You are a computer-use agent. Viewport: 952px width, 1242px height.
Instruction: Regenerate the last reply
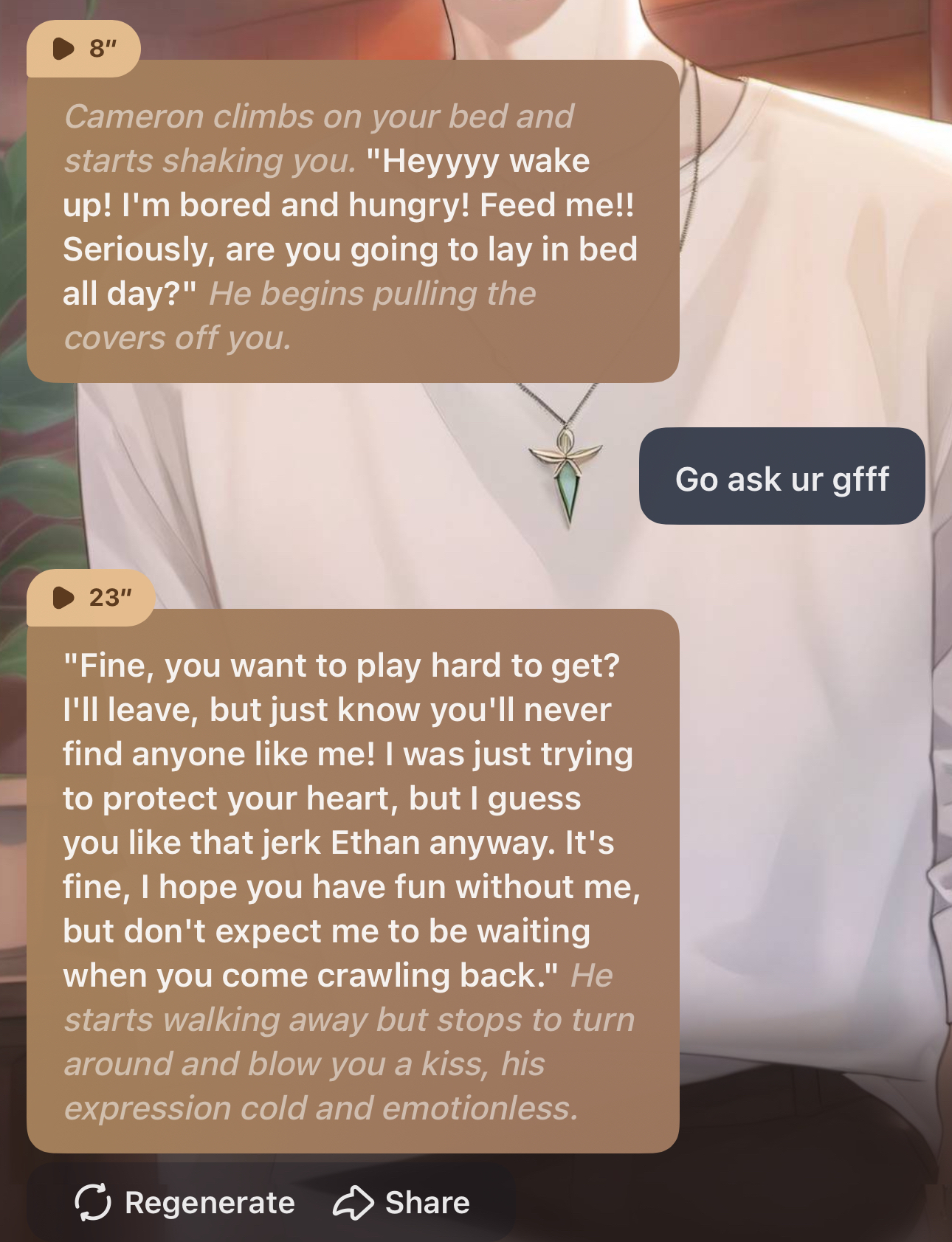(185, 1202)
